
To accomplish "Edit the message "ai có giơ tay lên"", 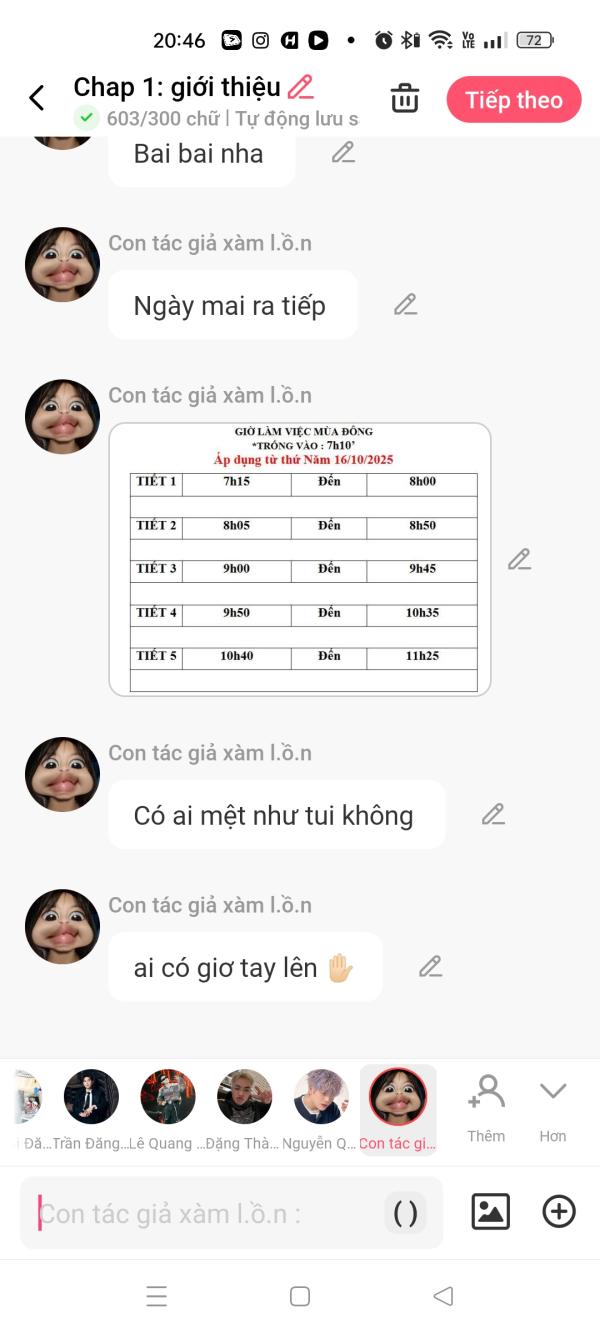I will point(430,967).
